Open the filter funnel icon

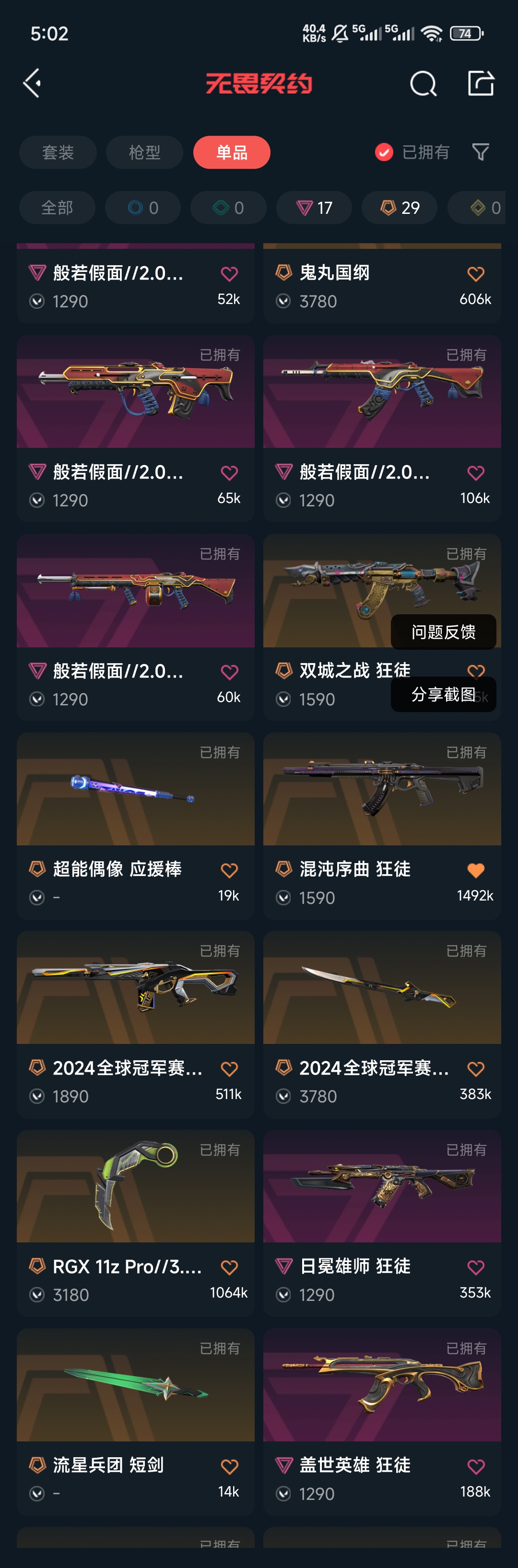(x=480, y=152)
